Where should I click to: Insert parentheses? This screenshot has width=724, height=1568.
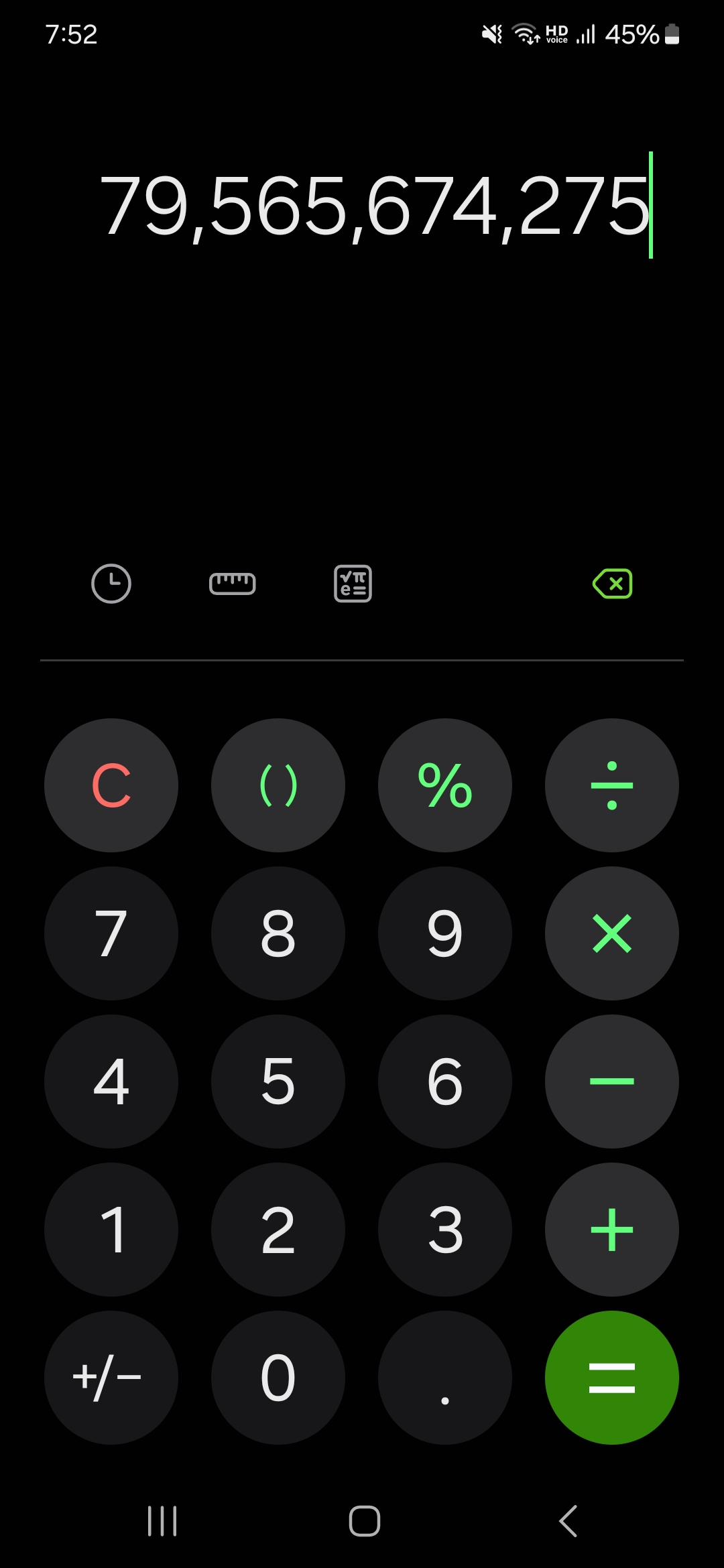pyautogui.click(x=278, y=785)
